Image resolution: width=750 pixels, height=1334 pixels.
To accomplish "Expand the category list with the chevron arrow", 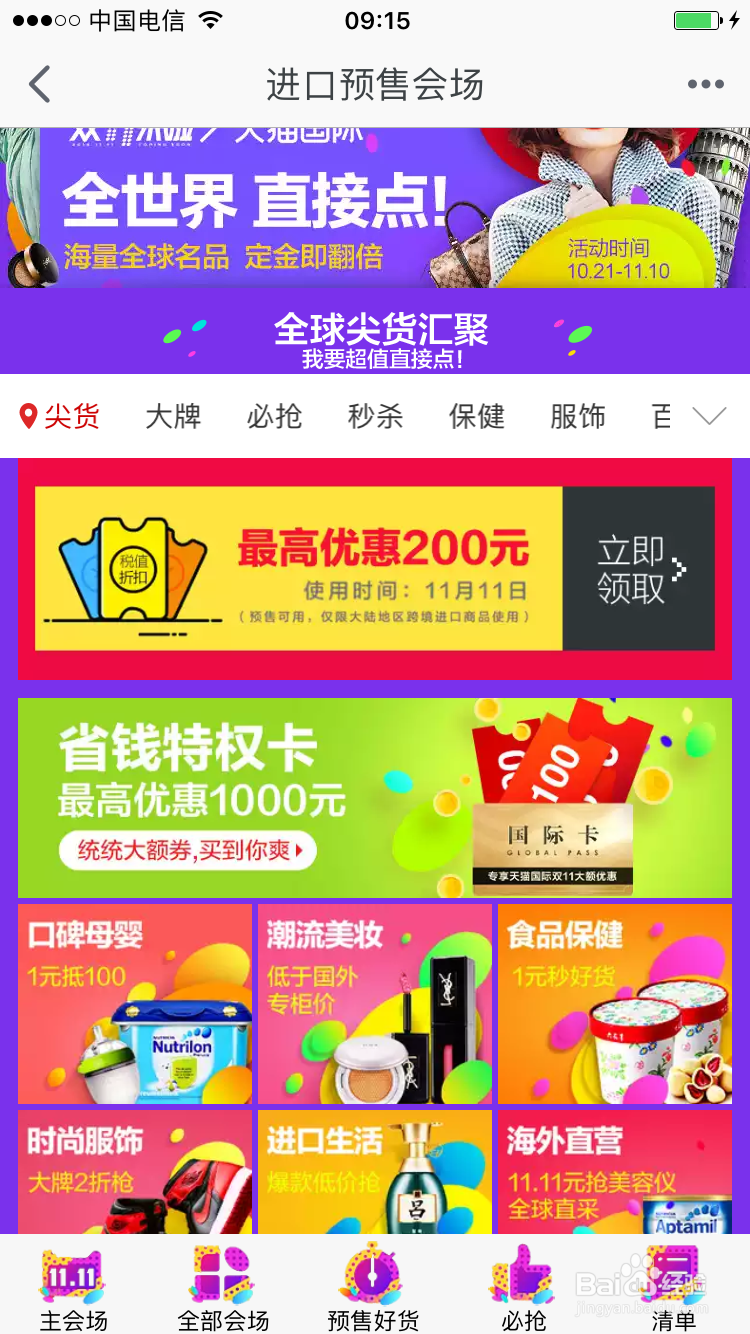I will 708,417.
